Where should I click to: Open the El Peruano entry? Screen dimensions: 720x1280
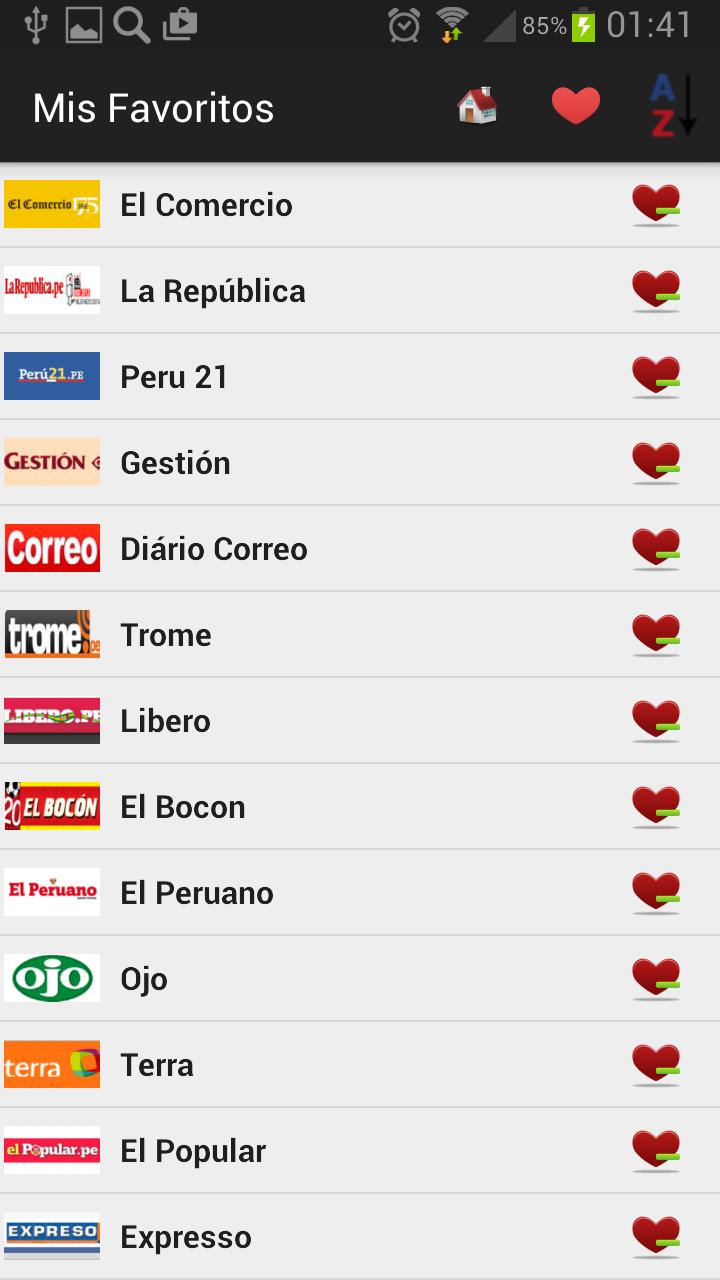click(300, 892)
